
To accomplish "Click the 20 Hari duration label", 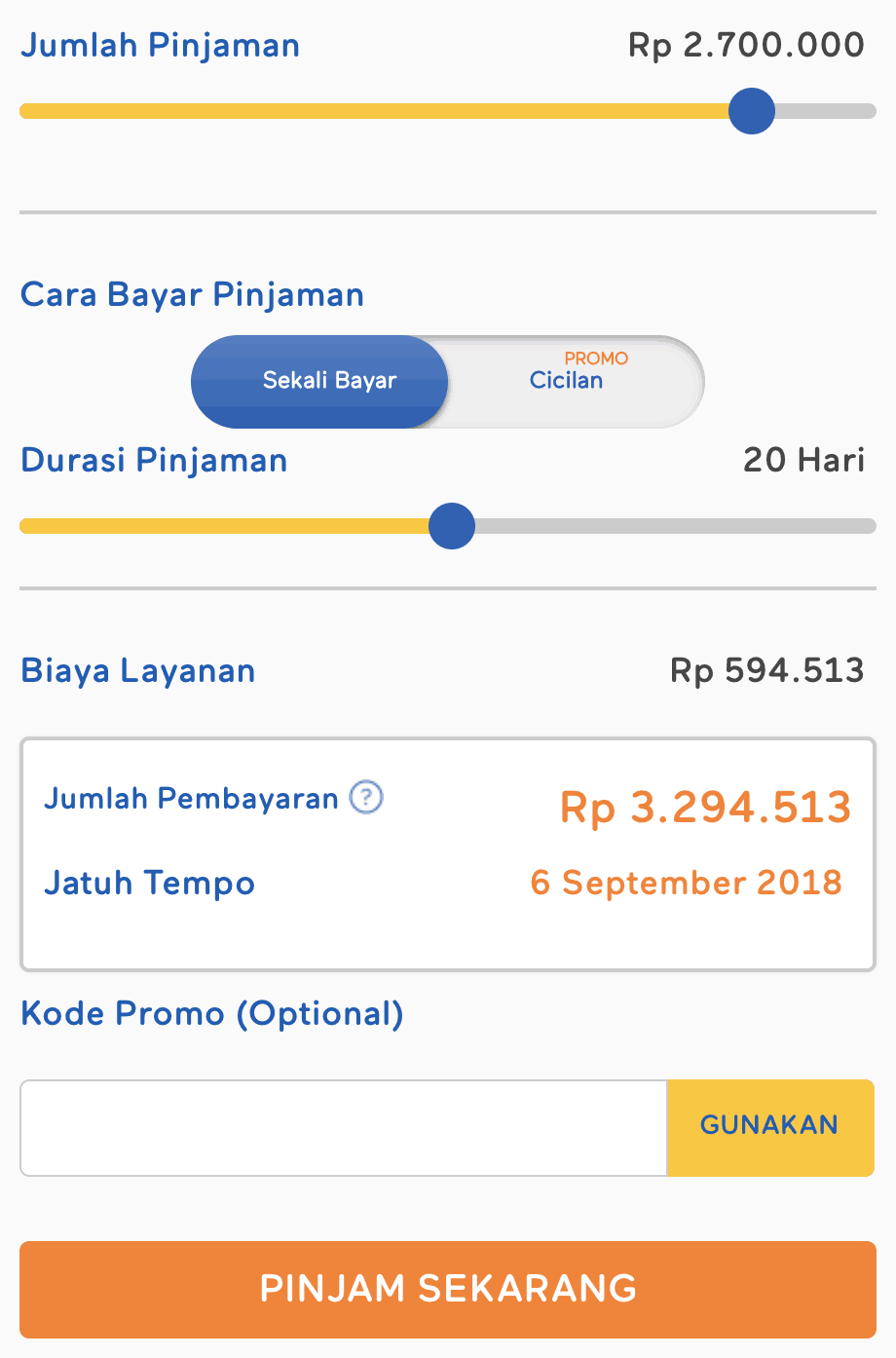I will pyautogui.click(x=804, y=459).
